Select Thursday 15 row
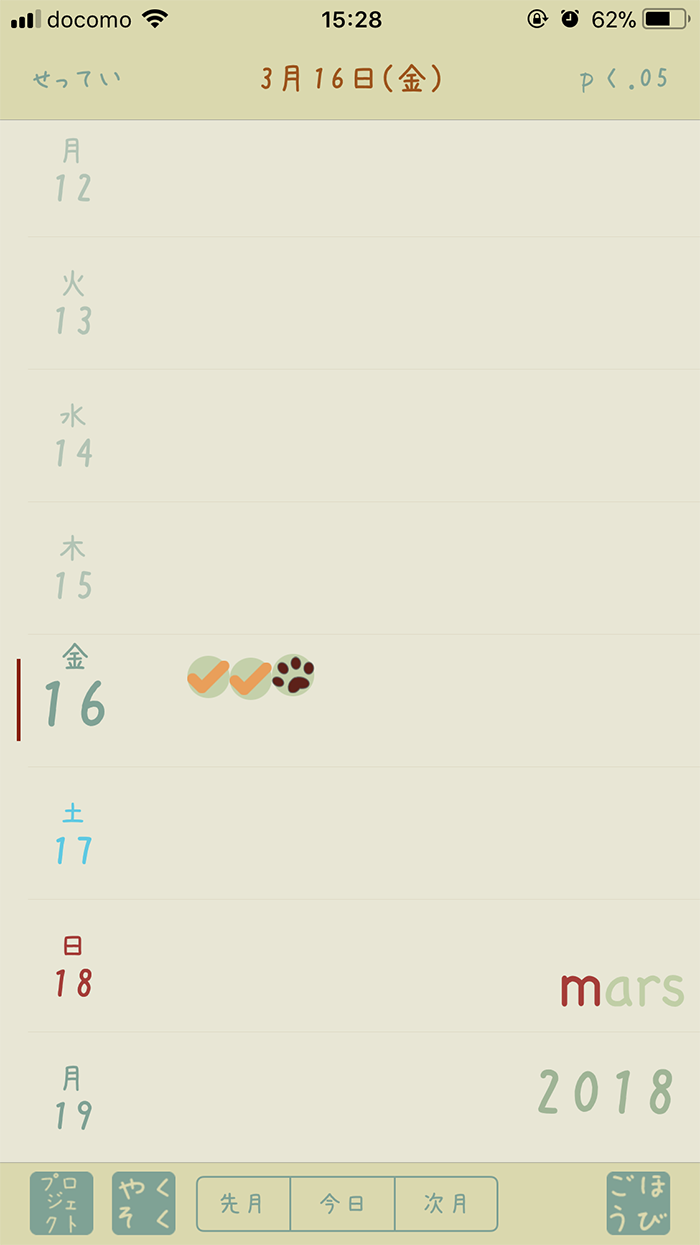 click(363, 568)
